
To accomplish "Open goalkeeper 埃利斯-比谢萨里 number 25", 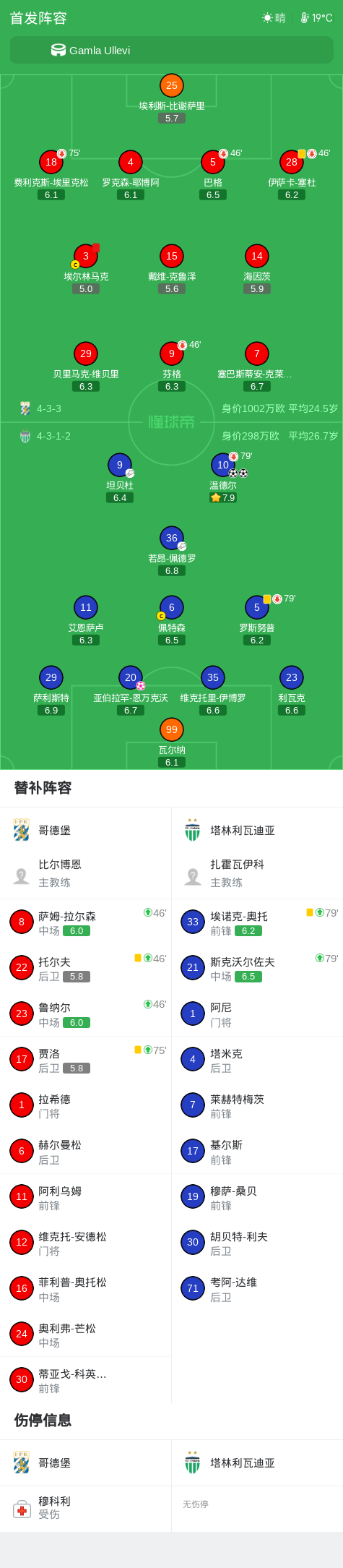I will [x=172, y=98].
